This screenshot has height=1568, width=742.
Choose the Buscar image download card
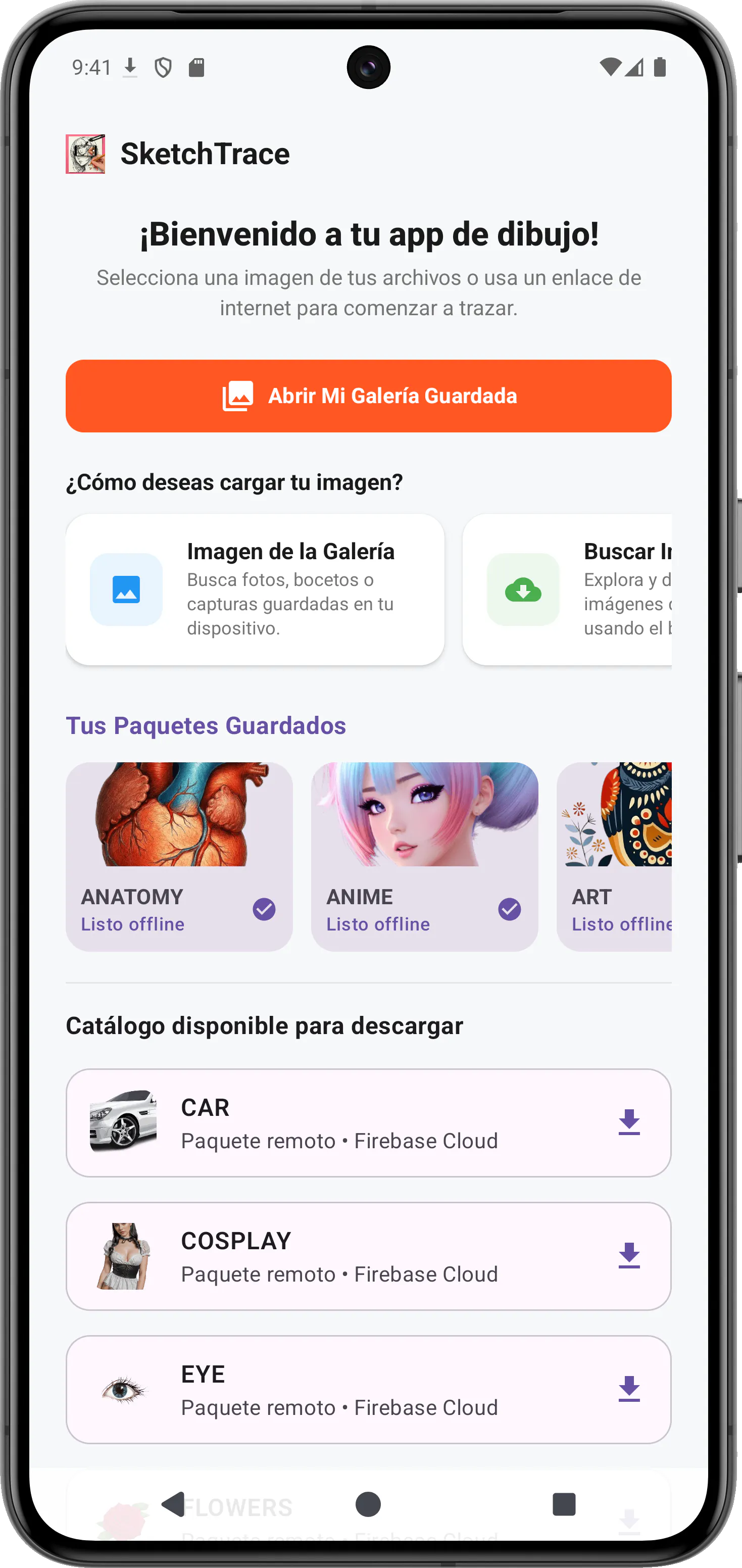567,589
